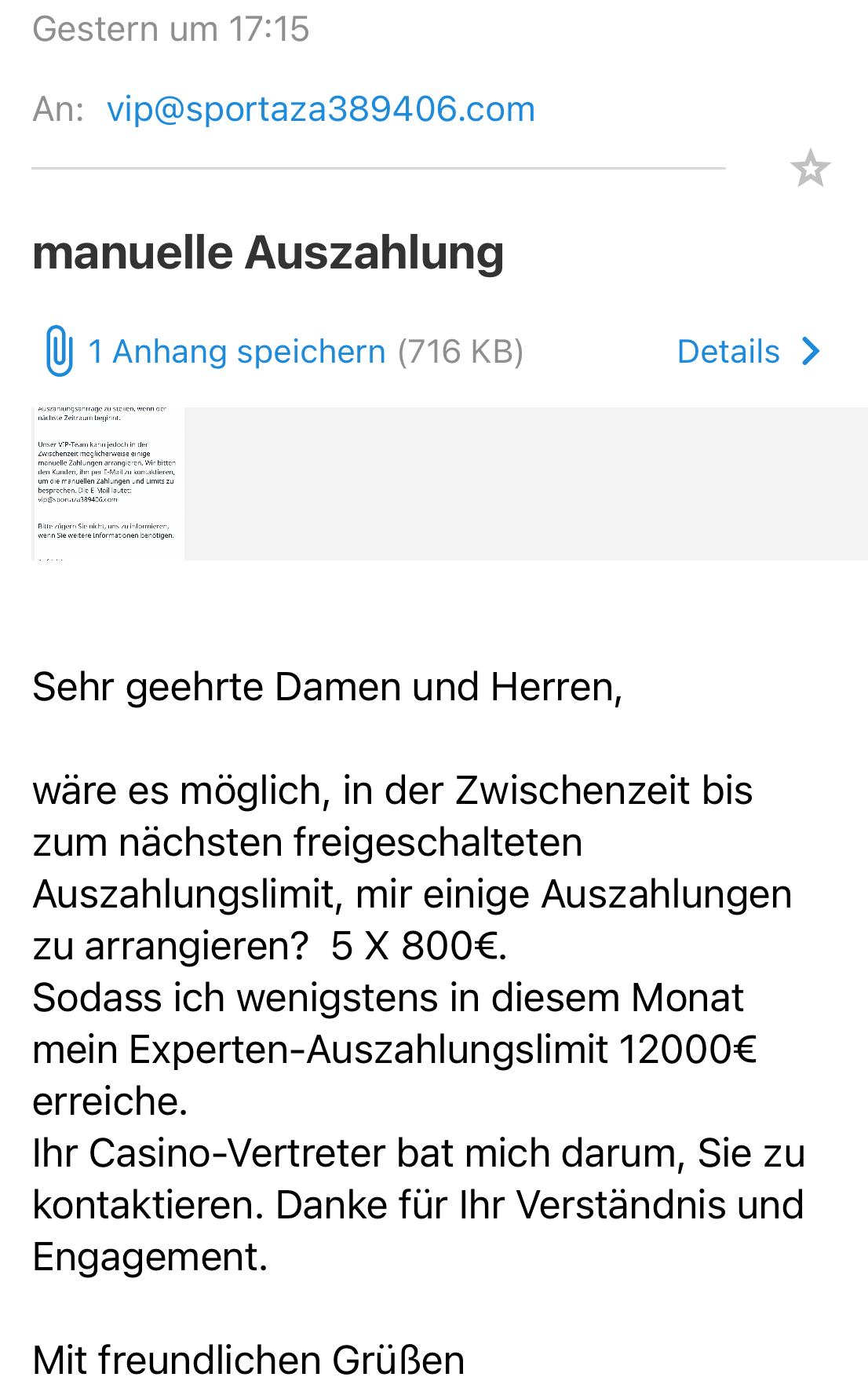Star this email as favorite

(810, 169)
